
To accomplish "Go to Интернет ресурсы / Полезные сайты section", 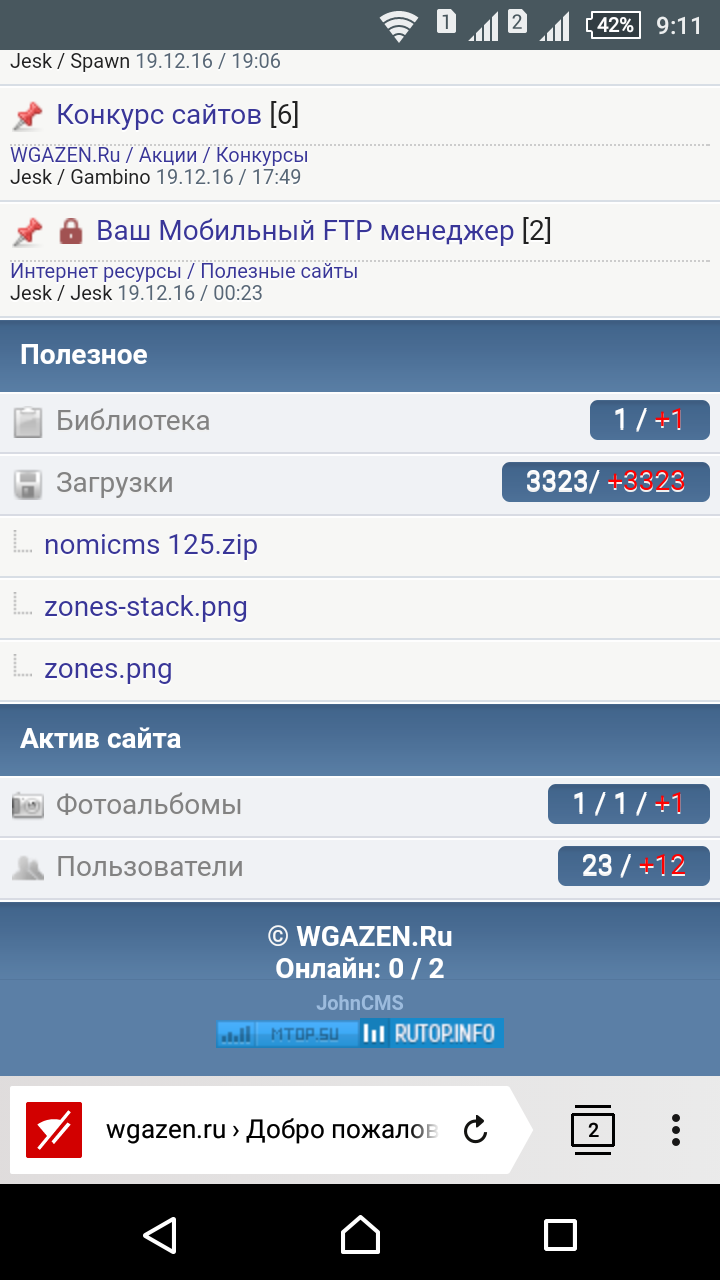I will tap(184, 272).
